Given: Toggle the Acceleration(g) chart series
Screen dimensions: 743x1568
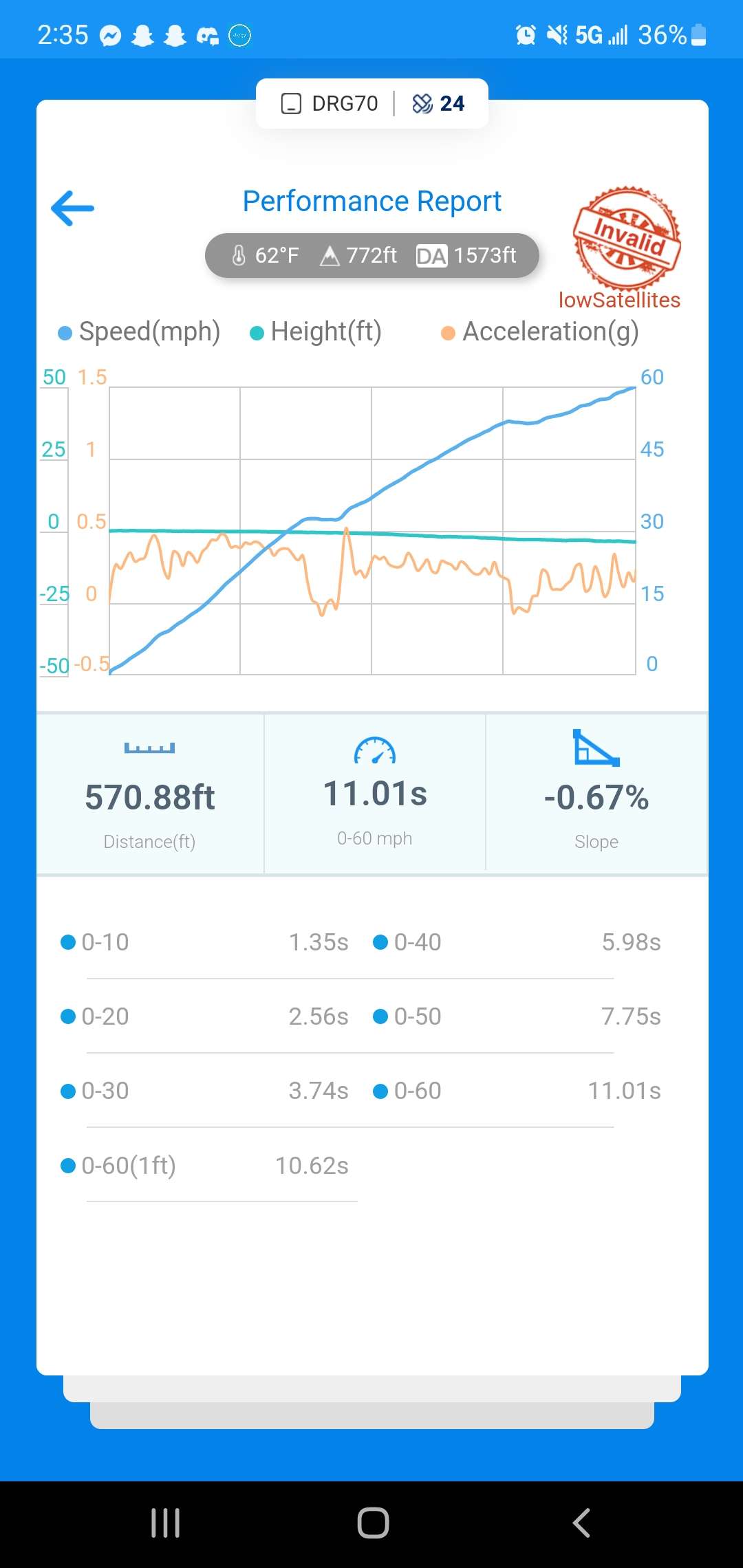Looking at the screenshot, I should 540,332.
